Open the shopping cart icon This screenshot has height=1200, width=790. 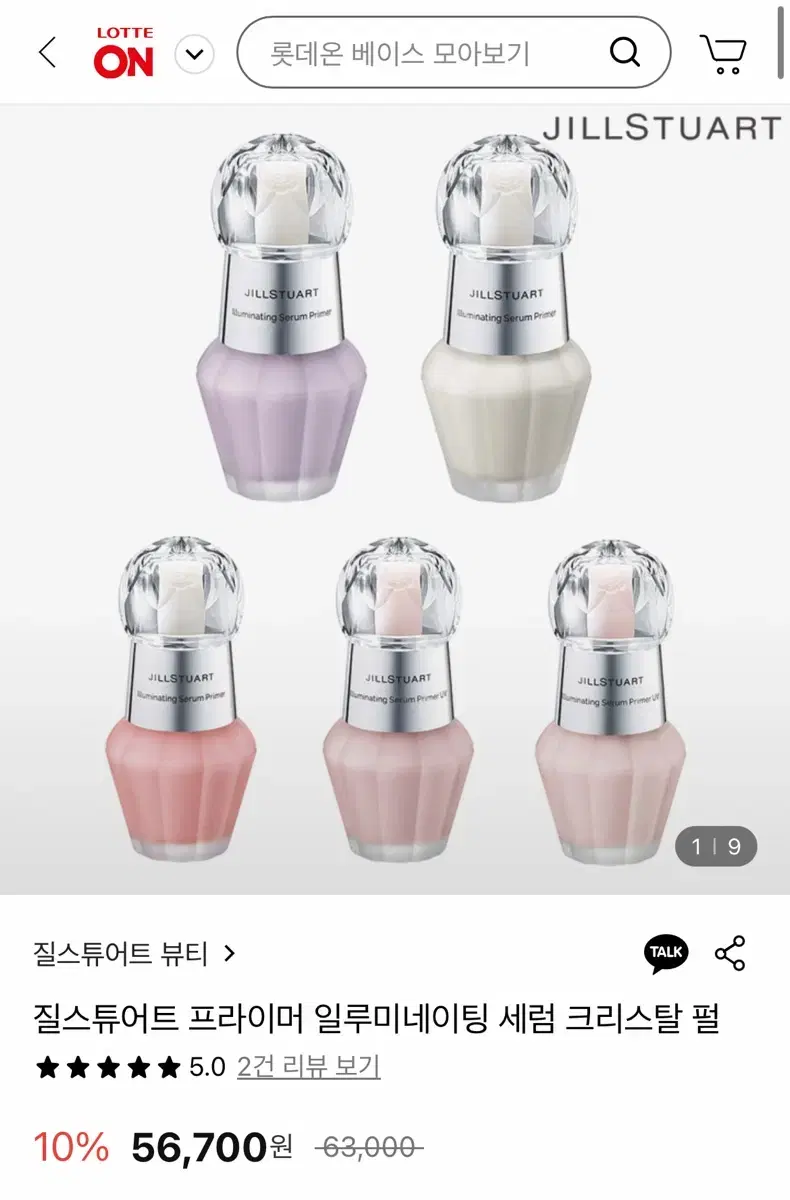coord(724,52)
